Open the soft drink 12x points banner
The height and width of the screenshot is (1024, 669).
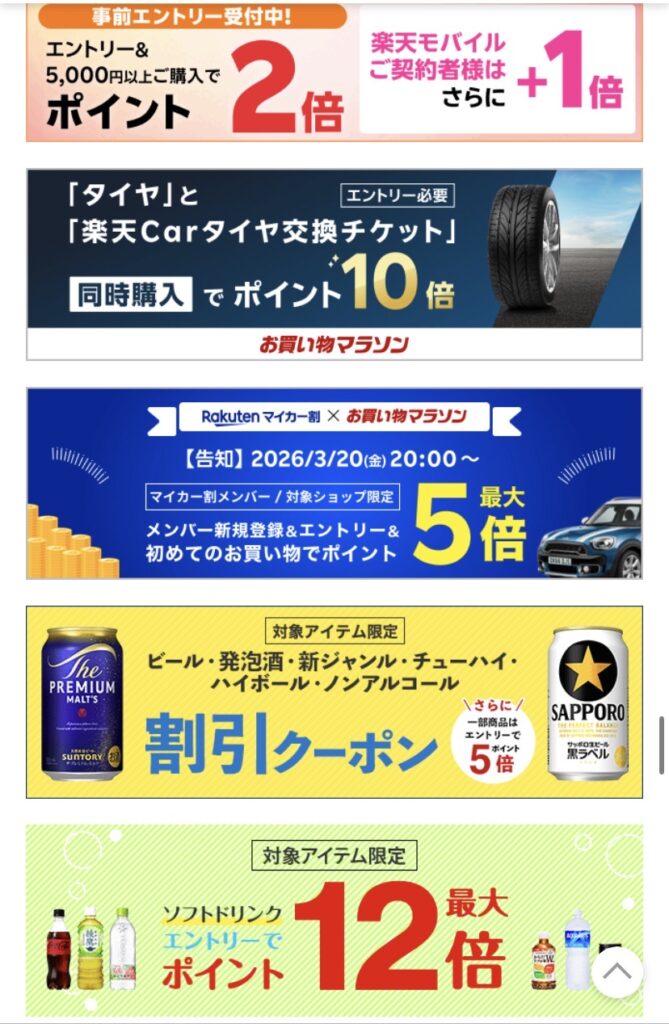[300, 920]
